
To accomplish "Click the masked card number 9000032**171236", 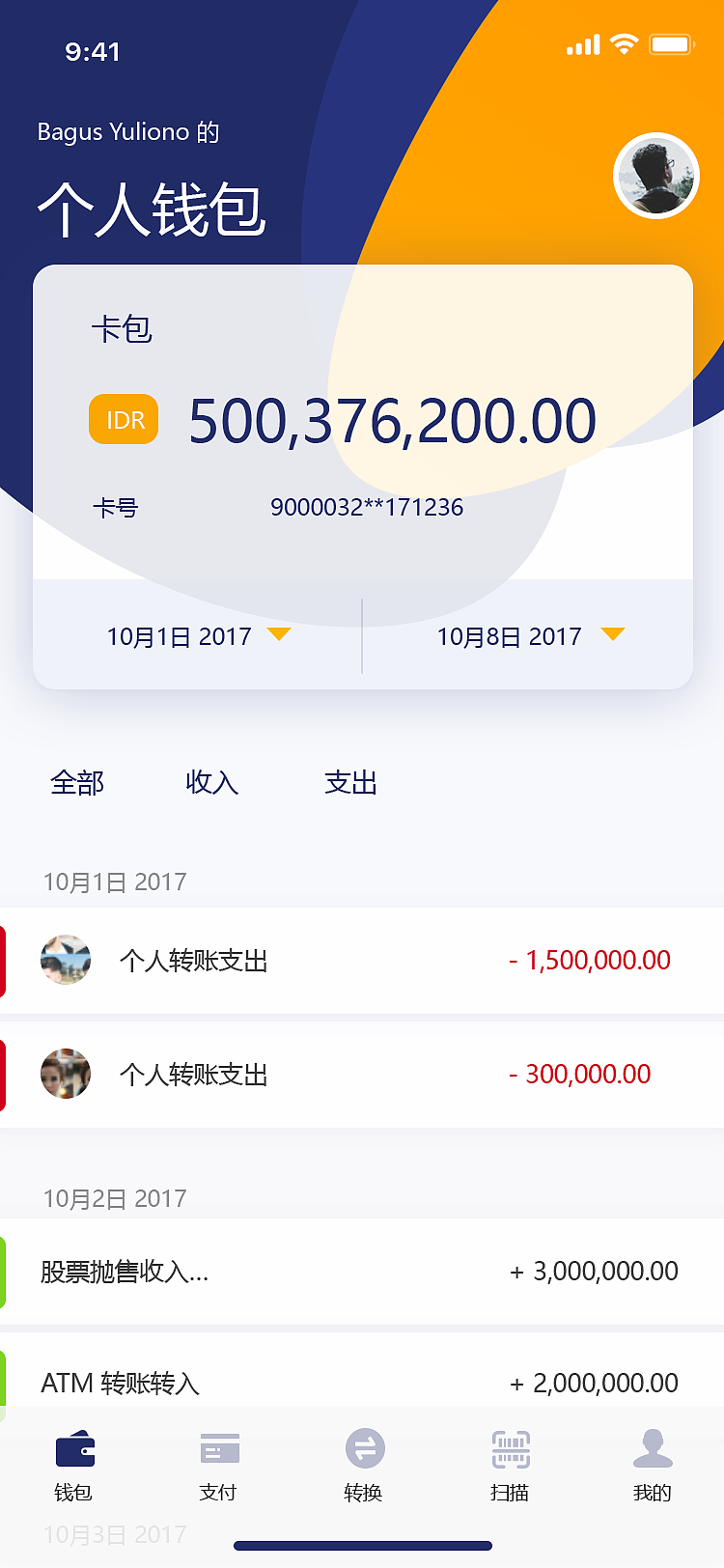I will click(x=367, y=506).
